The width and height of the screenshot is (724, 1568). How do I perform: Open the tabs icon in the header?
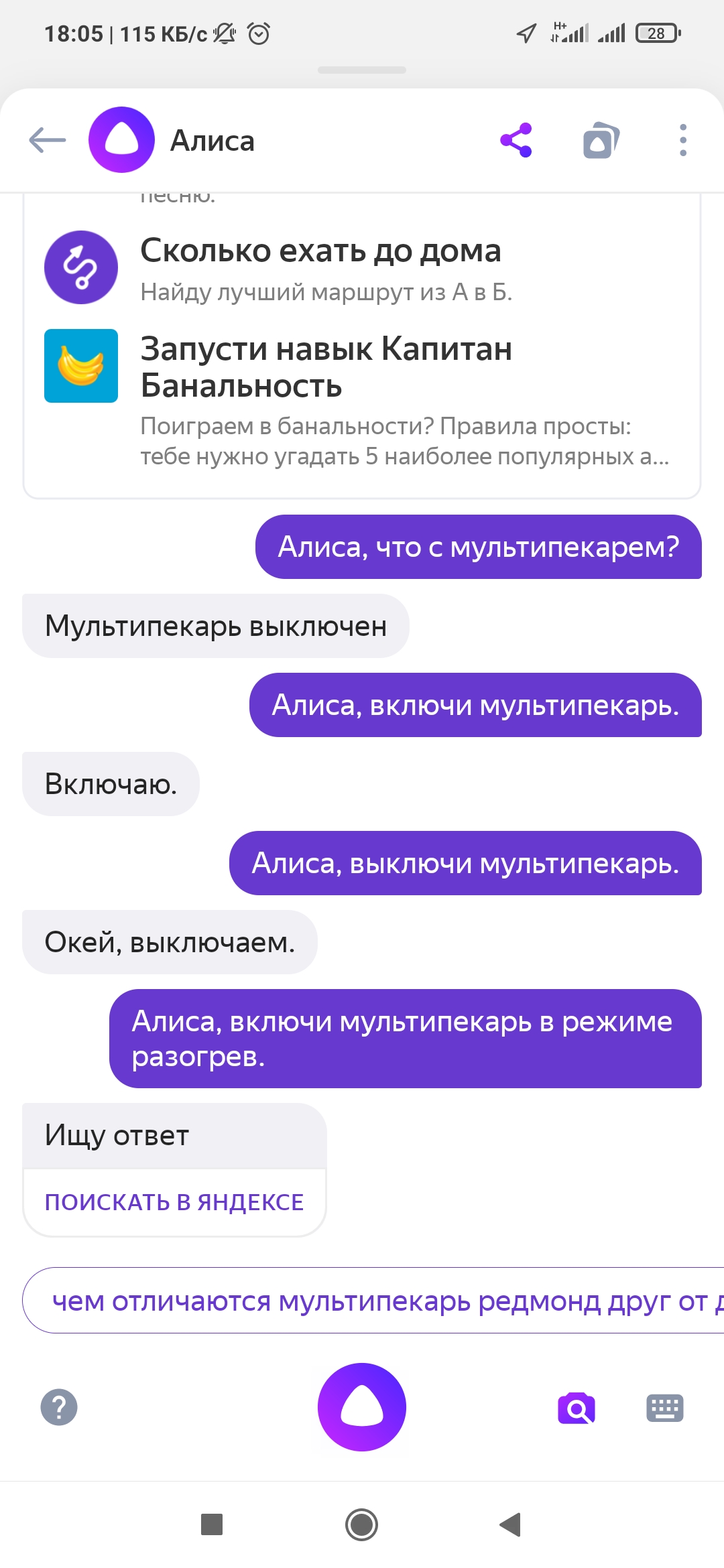(601, 140)
